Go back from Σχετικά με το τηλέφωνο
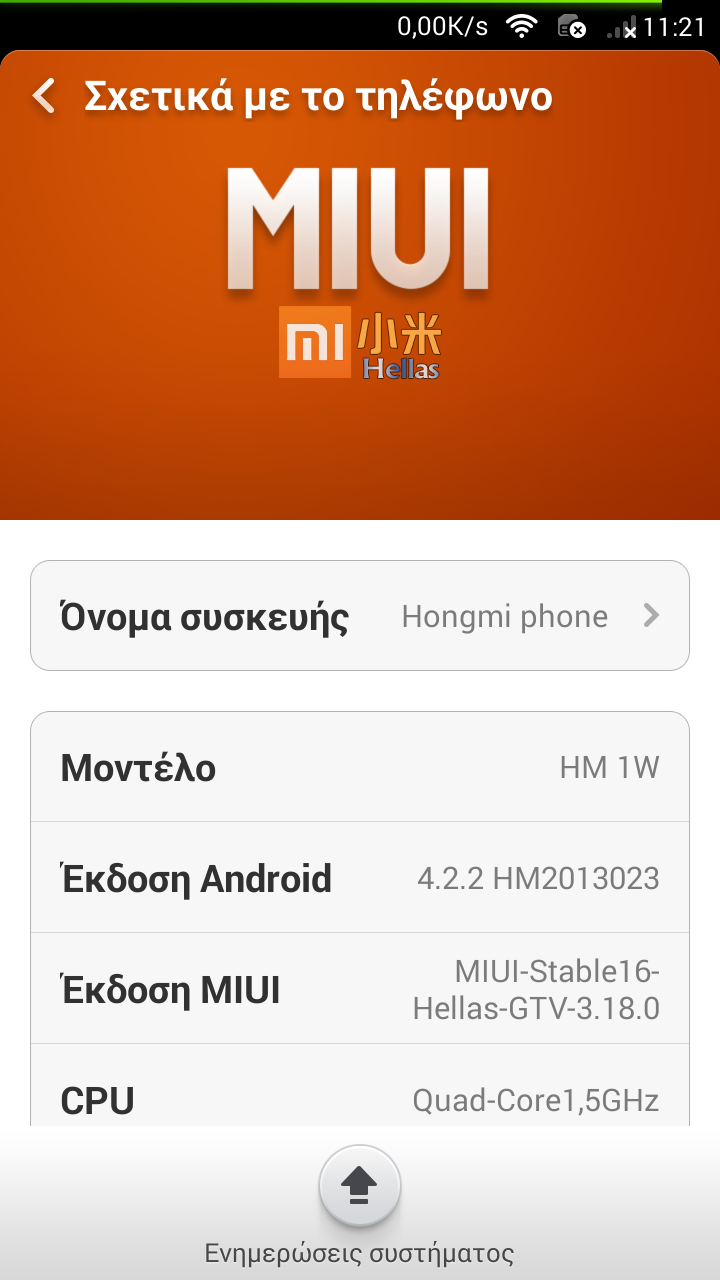The width and height of the screenshot is (720, 1280). coord(44,97)
